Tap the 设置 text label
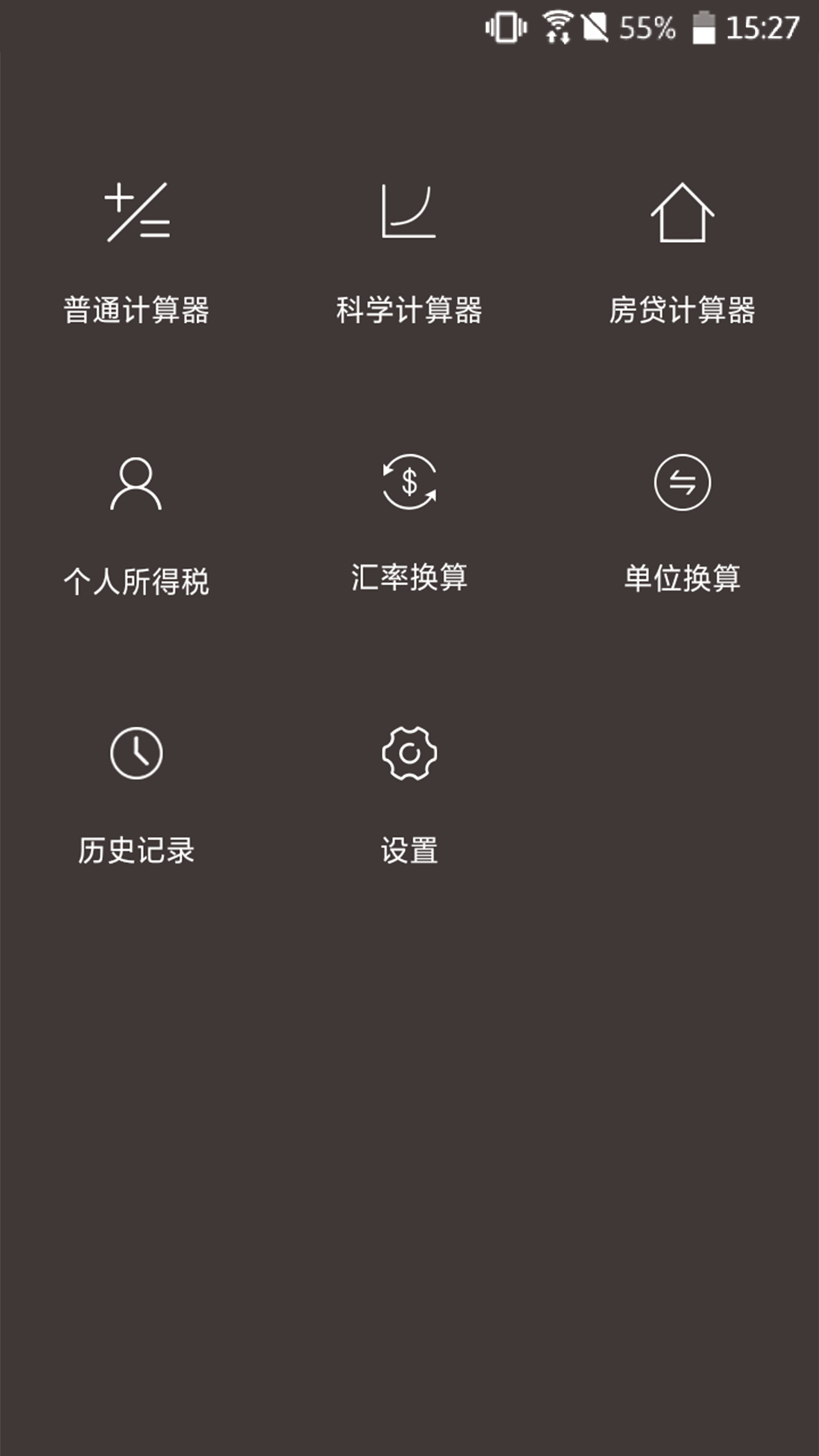 click(x=409, y=849)
